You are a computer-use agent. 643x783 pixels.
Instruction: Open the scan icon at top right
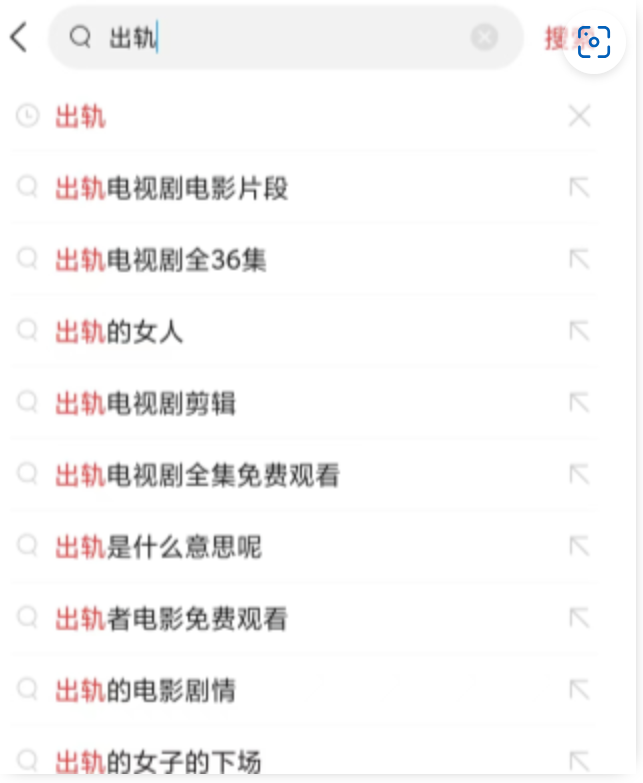point(595,42)
